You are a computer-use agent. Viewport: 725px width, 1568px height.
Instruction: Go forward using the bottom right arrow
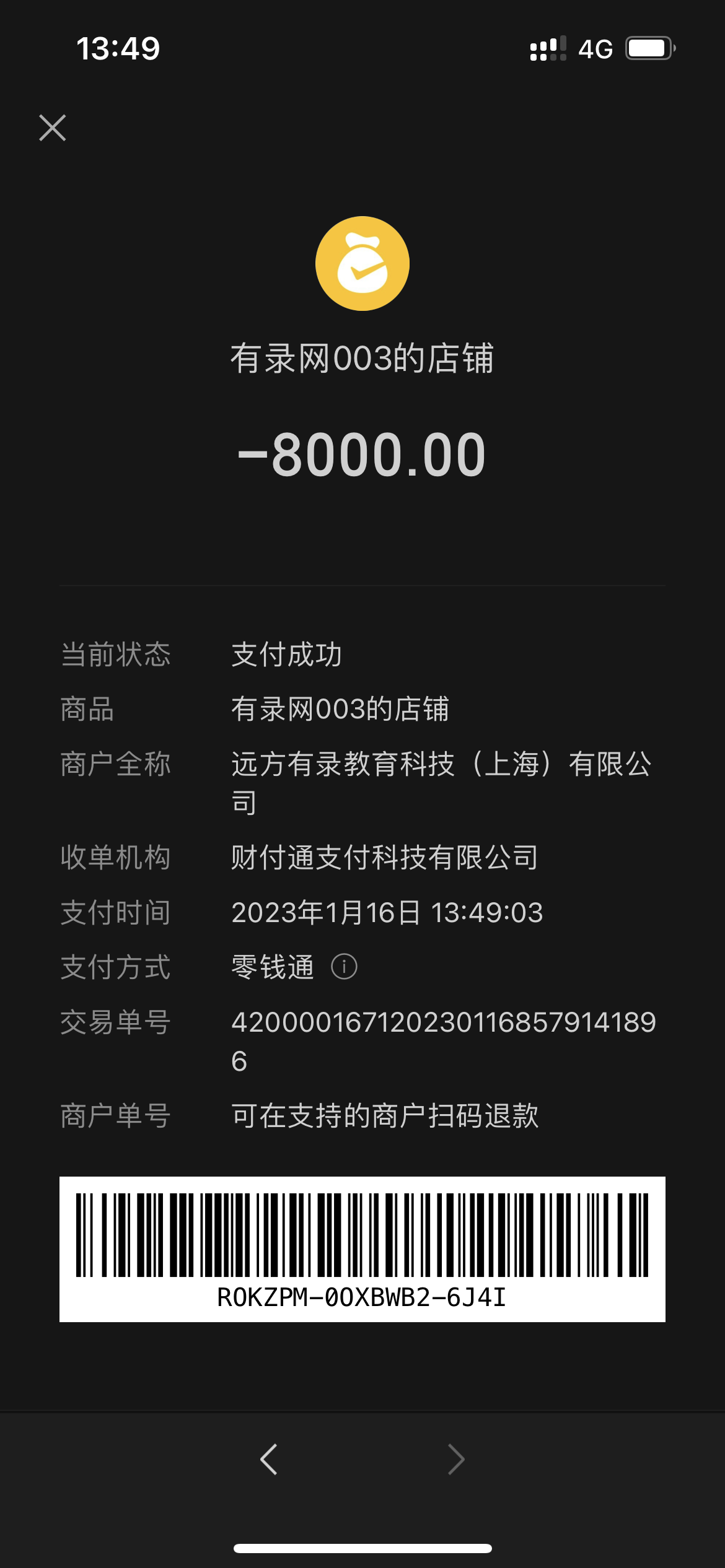(x=456, y=1460)
